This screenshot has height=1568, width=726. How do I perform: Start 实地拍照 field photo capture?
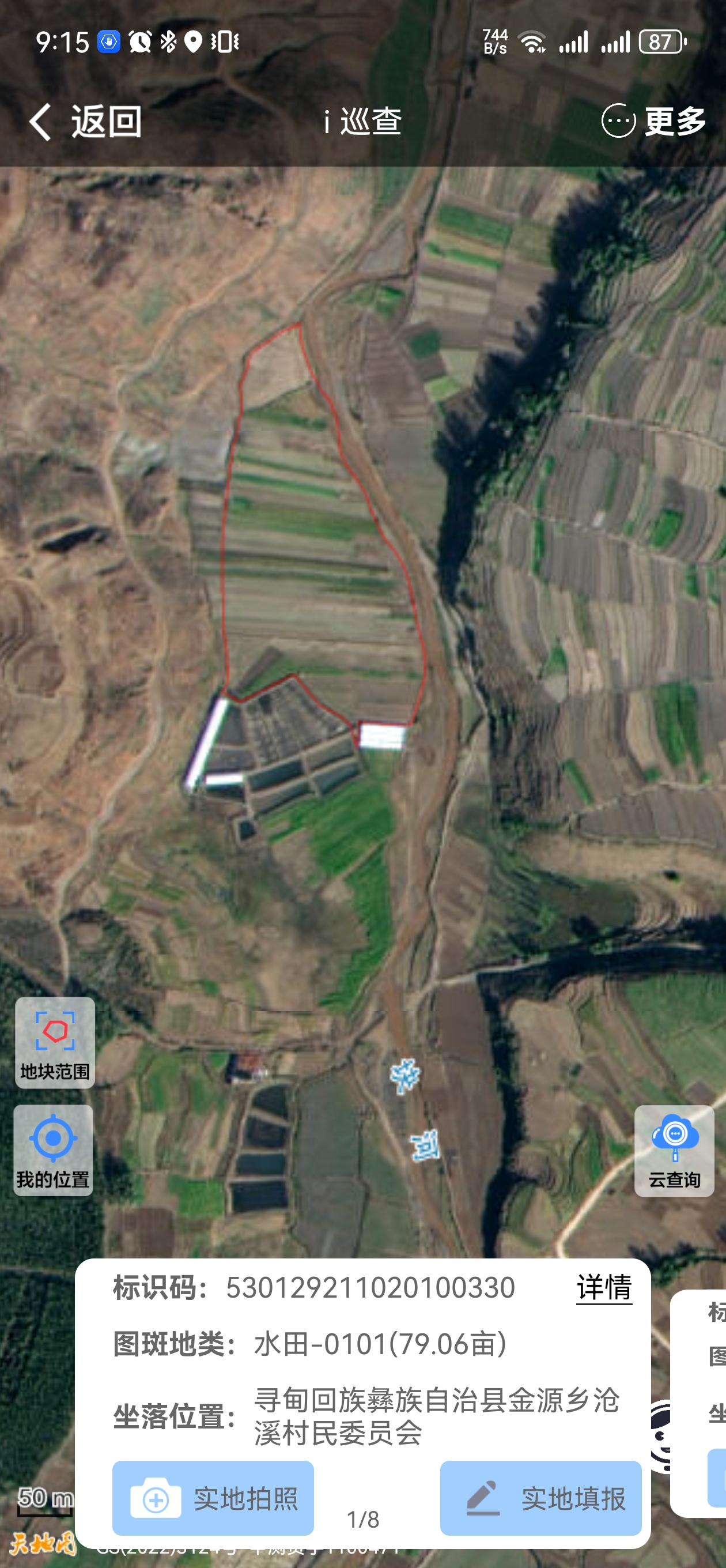[213, 1498]
